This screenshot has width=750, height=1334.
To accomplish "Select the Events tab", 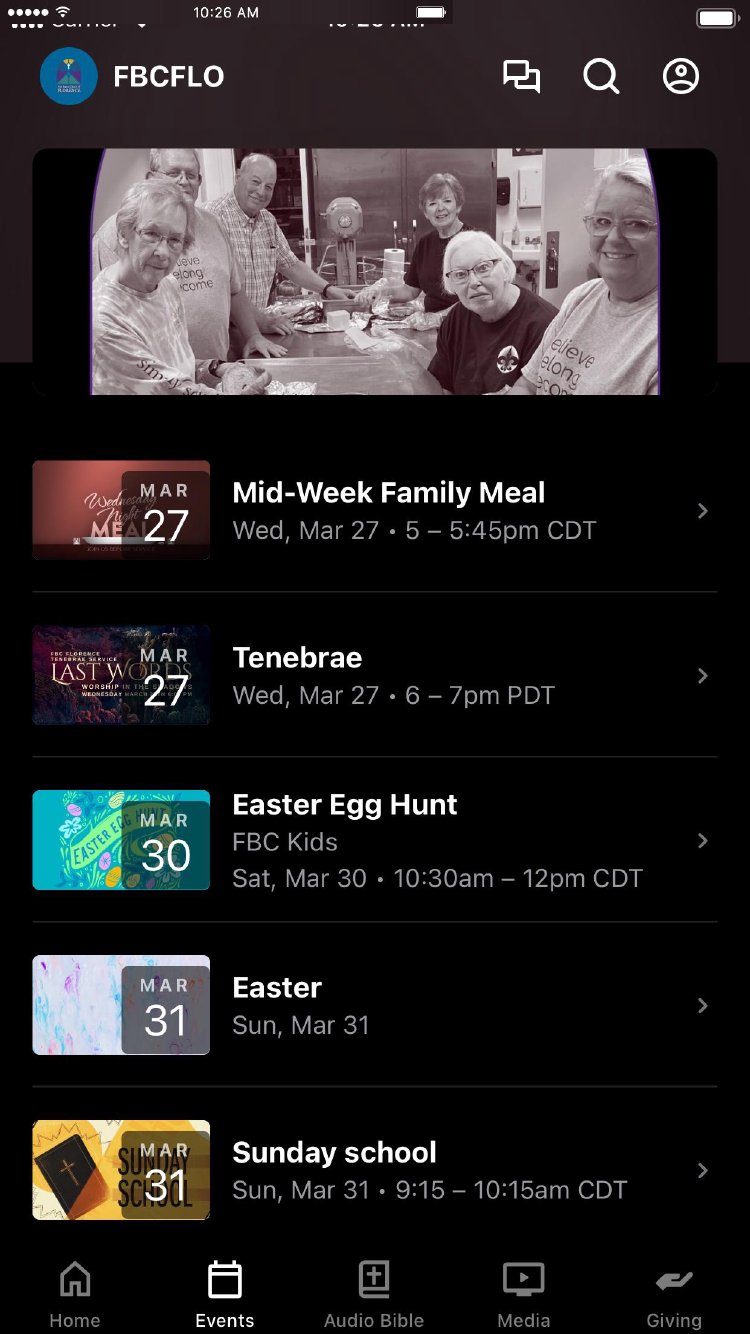I will [225, 1295].
